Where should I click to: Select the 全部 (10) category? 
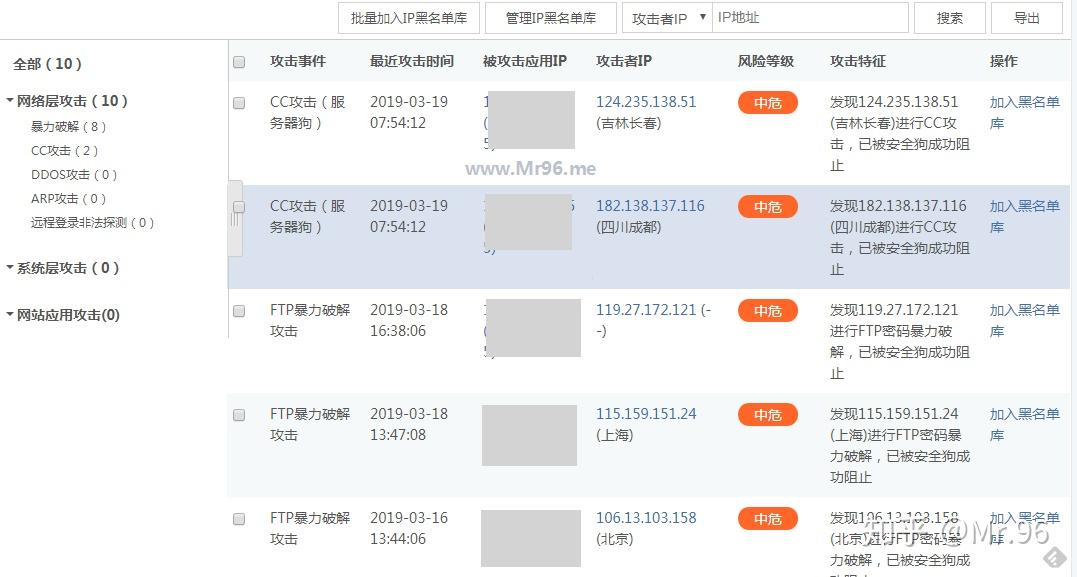pos(47,64)
